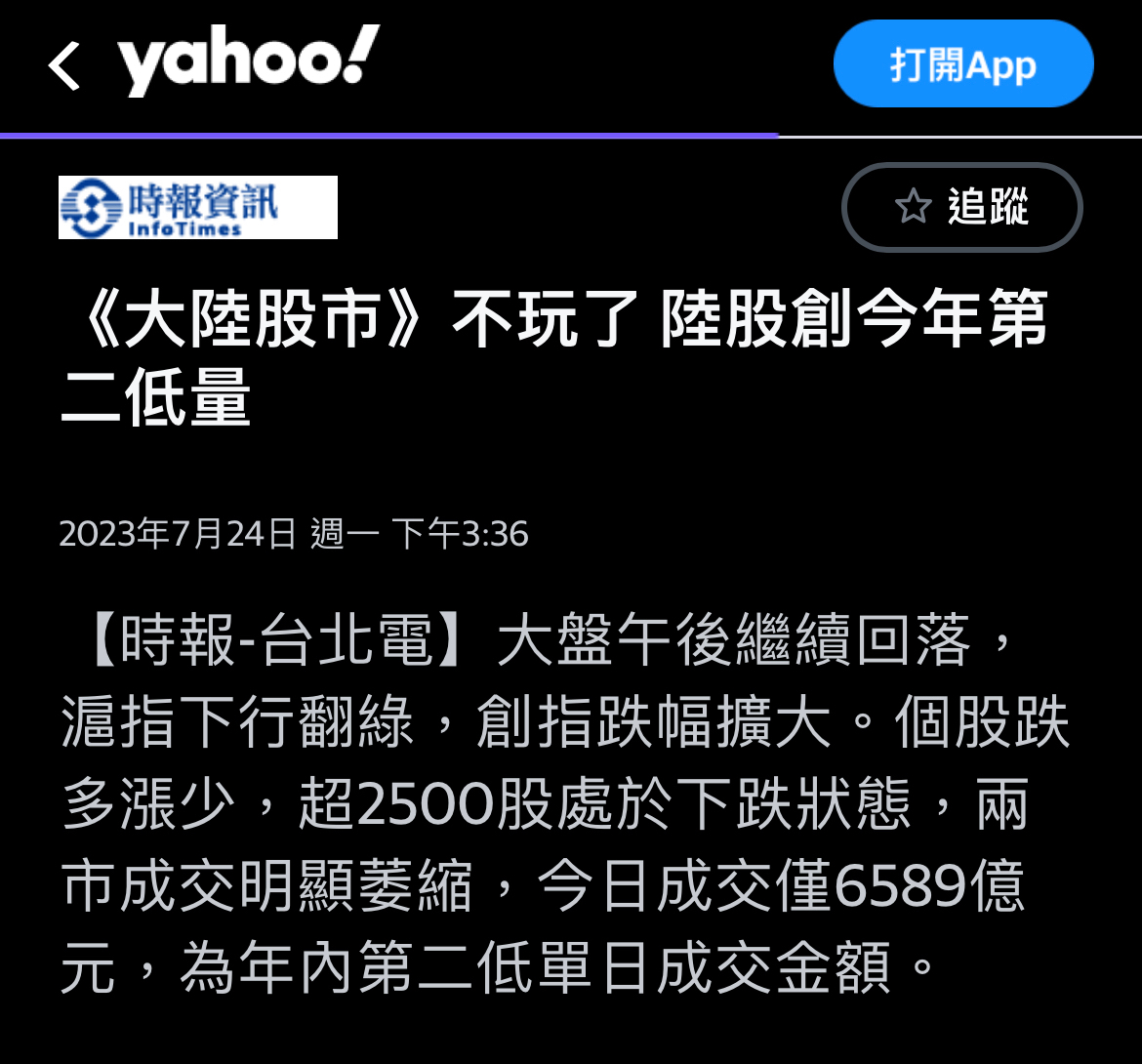
Task: Follow 時報資訊 with the 追蹤 button
Action: point(961,207)
